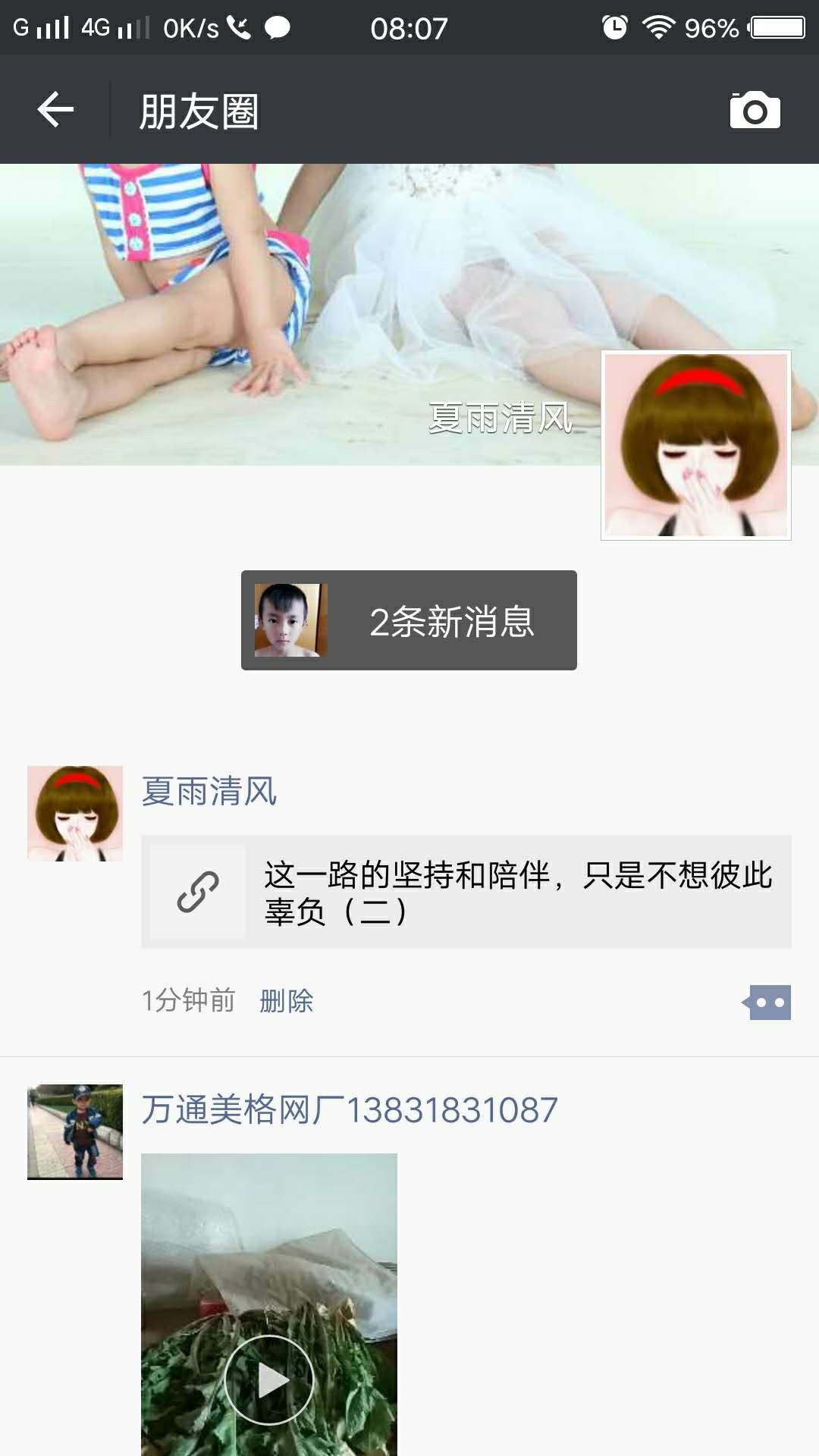The image size is (819, 1456).
Task: Go back from 朋友圈
Action: 55,110
